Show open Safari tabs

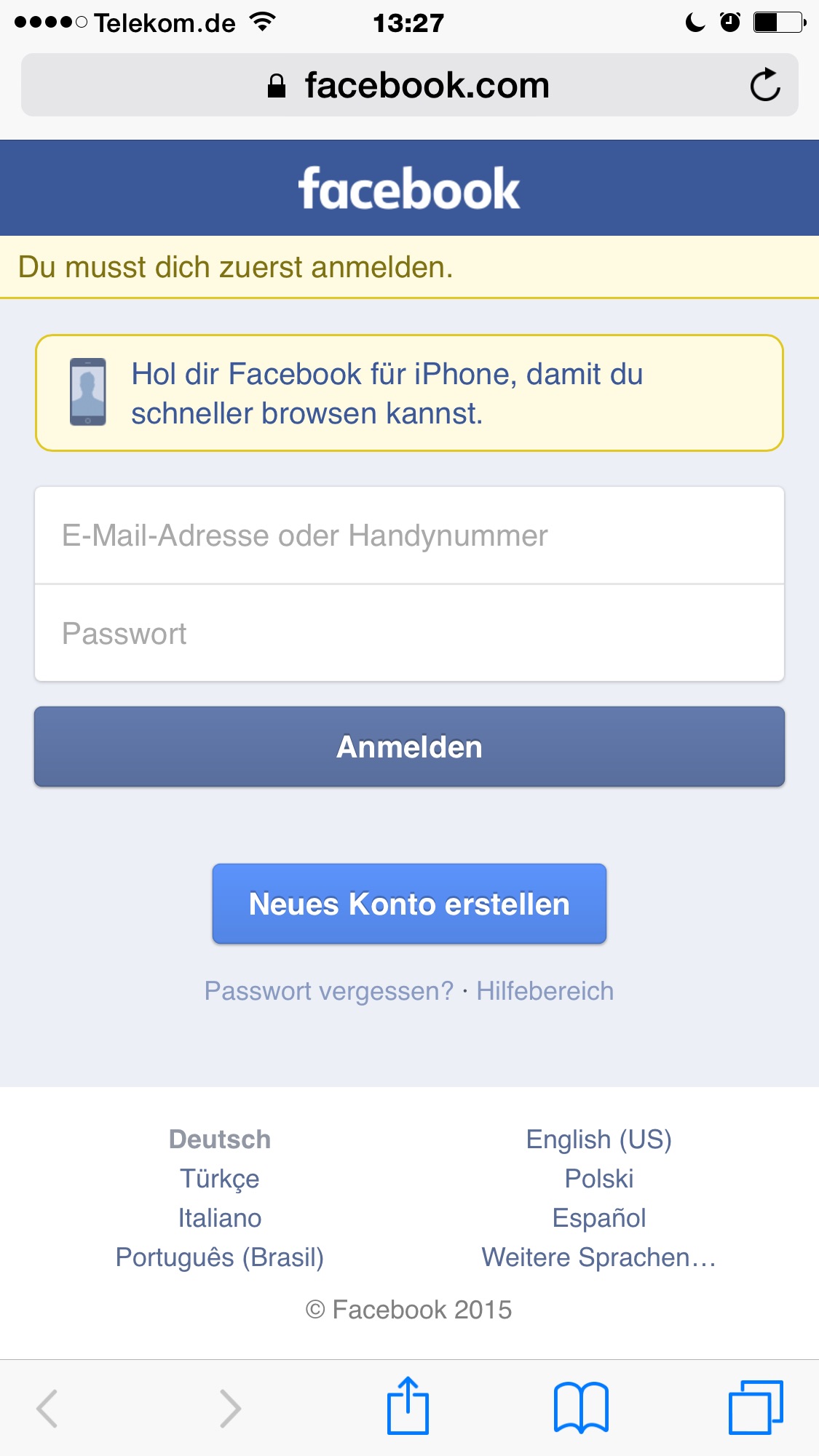tap(755, 1407)
